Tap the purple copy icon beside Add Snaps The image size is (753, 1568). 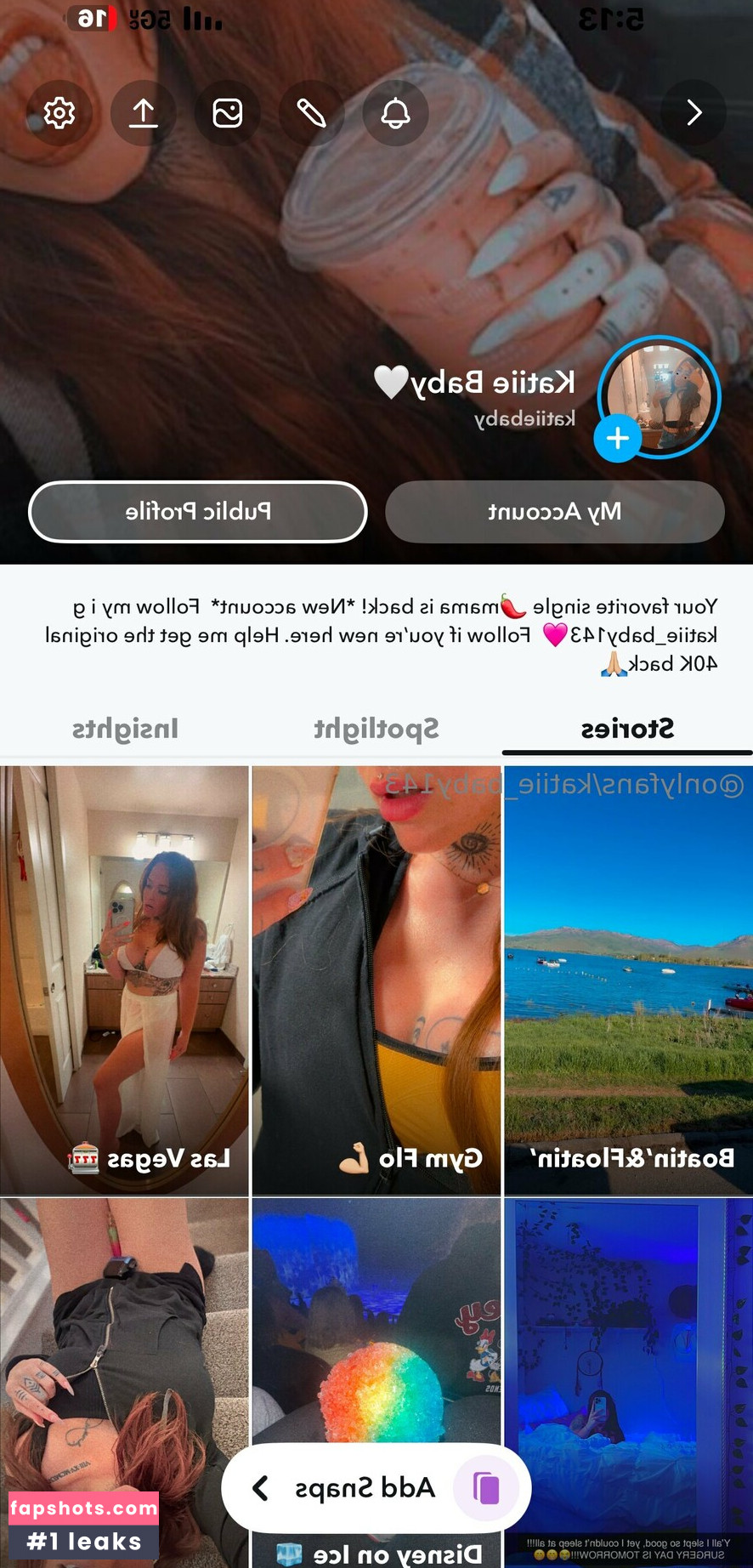(486, 1488)
